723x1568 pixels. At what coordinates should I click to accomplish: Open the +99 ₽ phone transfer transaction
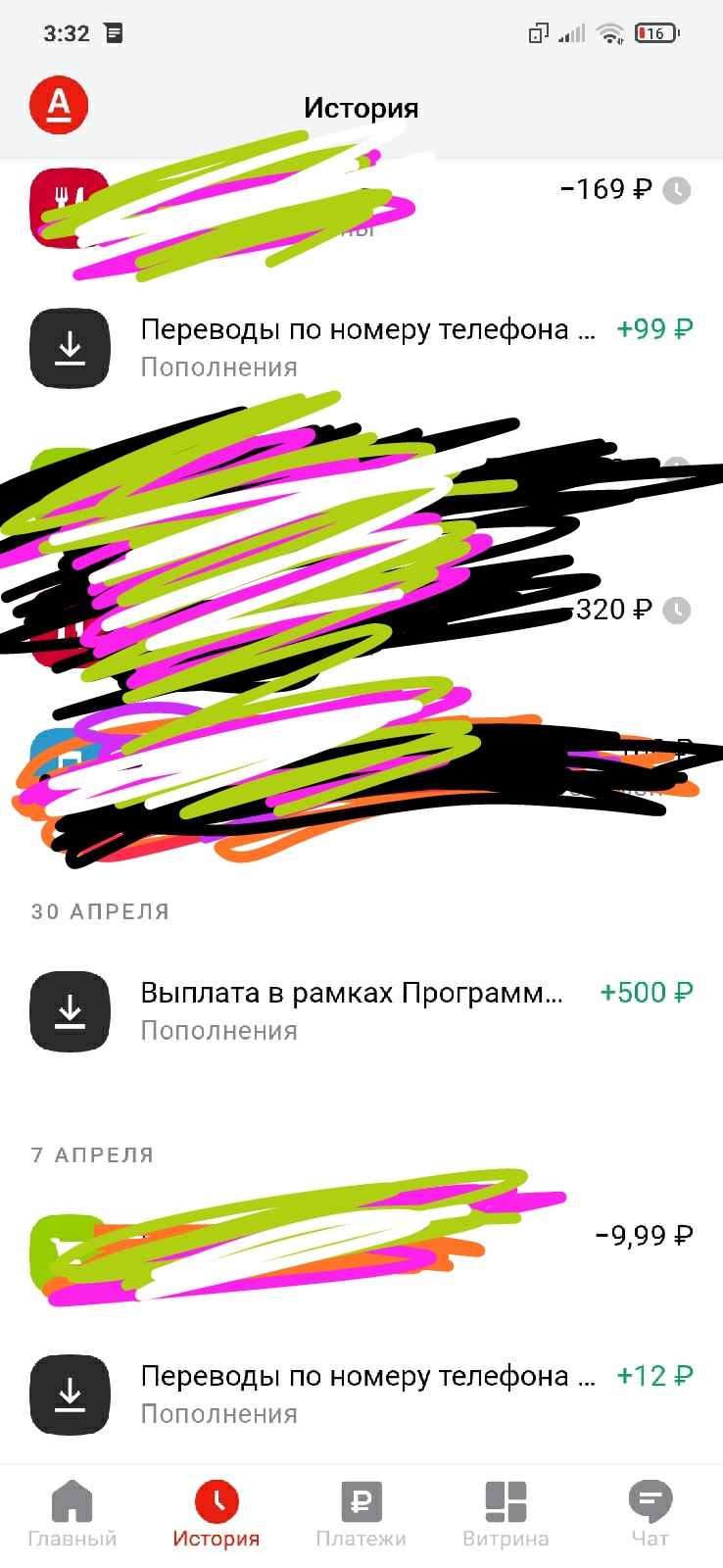(x=361, y=348)
